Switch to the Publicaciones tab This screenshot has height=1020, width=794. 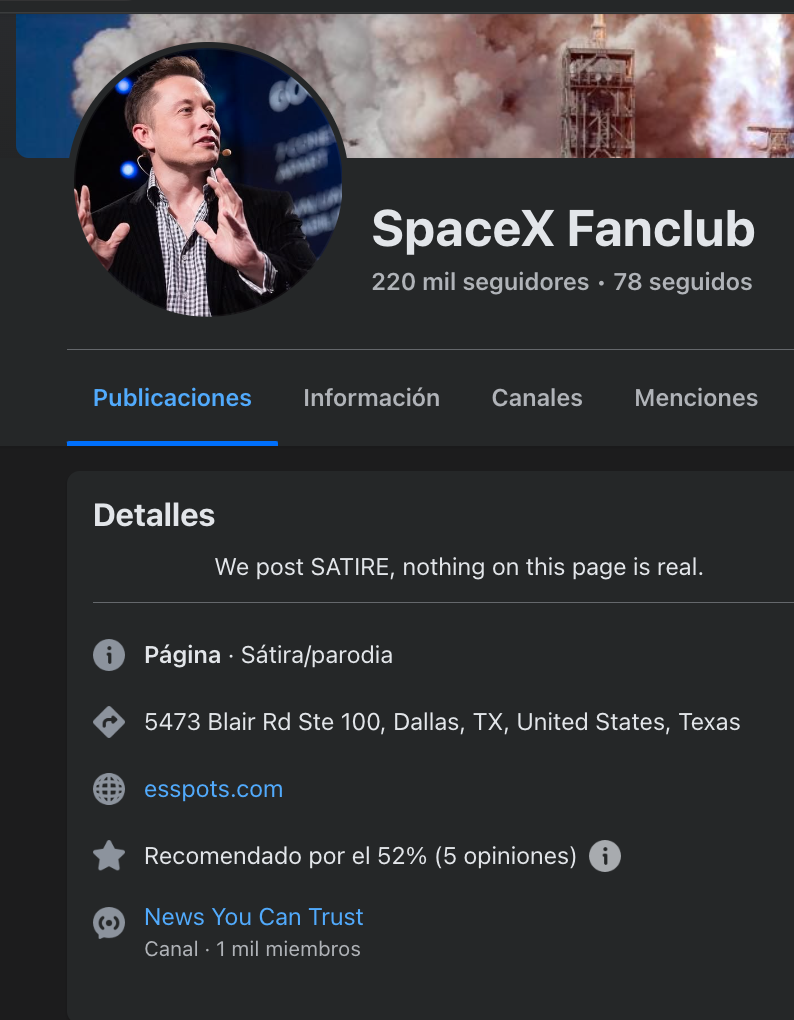172,398
